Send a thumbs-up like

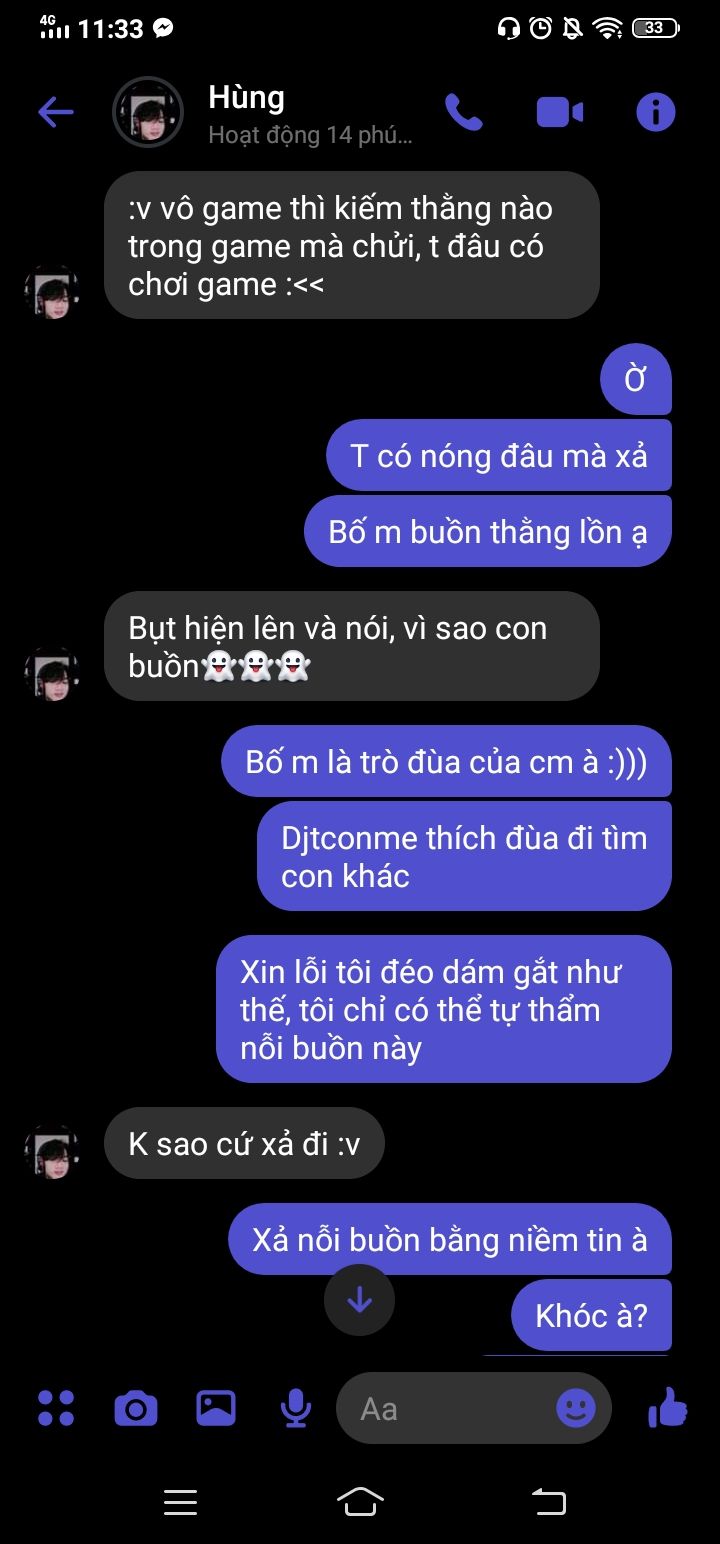(667, 1408)
